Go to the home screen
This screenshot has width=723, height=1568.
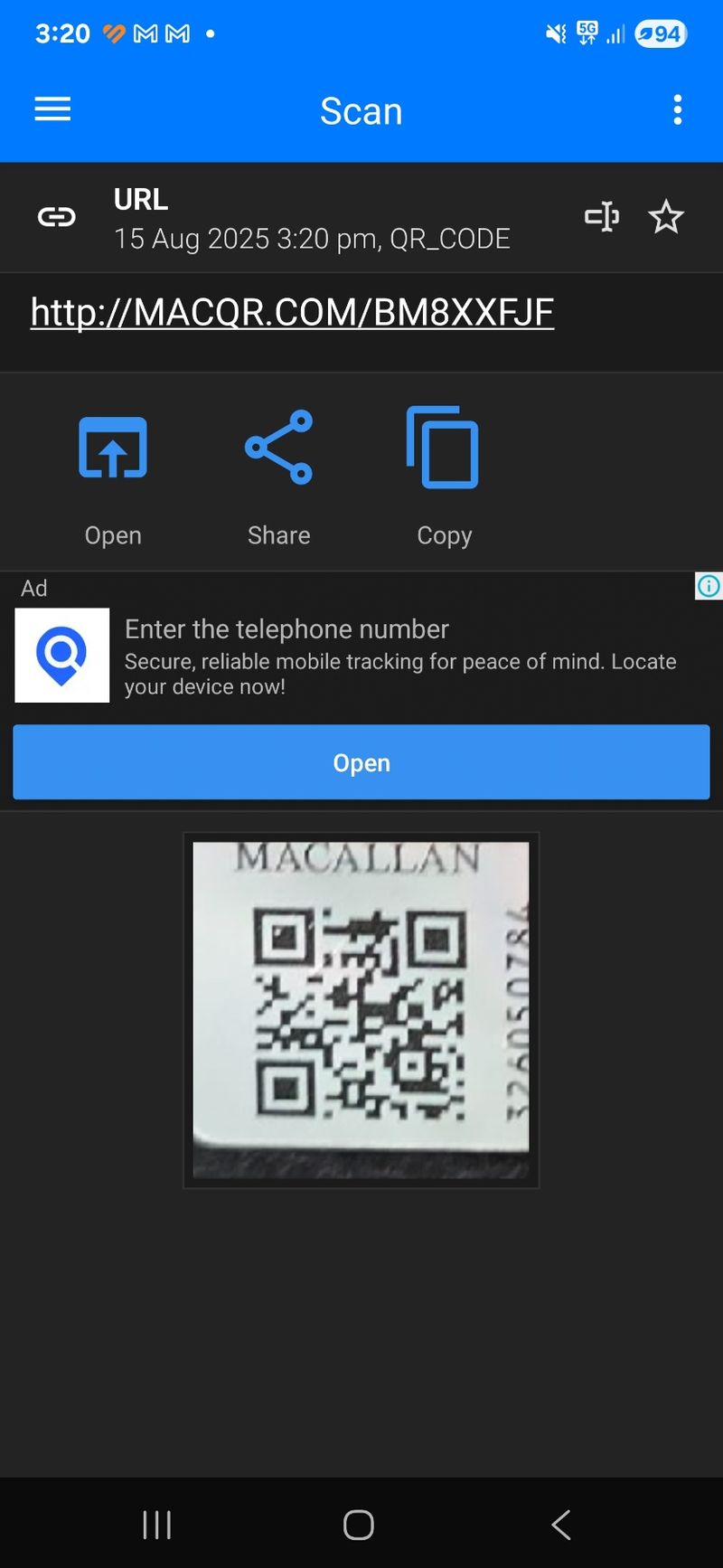pos(359,1525)
